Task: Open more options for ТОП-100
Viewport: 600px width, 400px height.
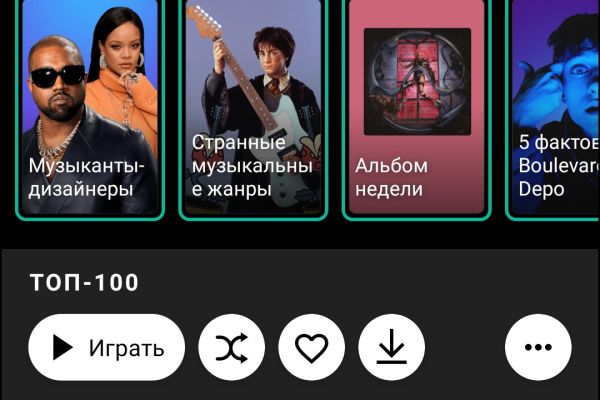Action: (538, 348)
